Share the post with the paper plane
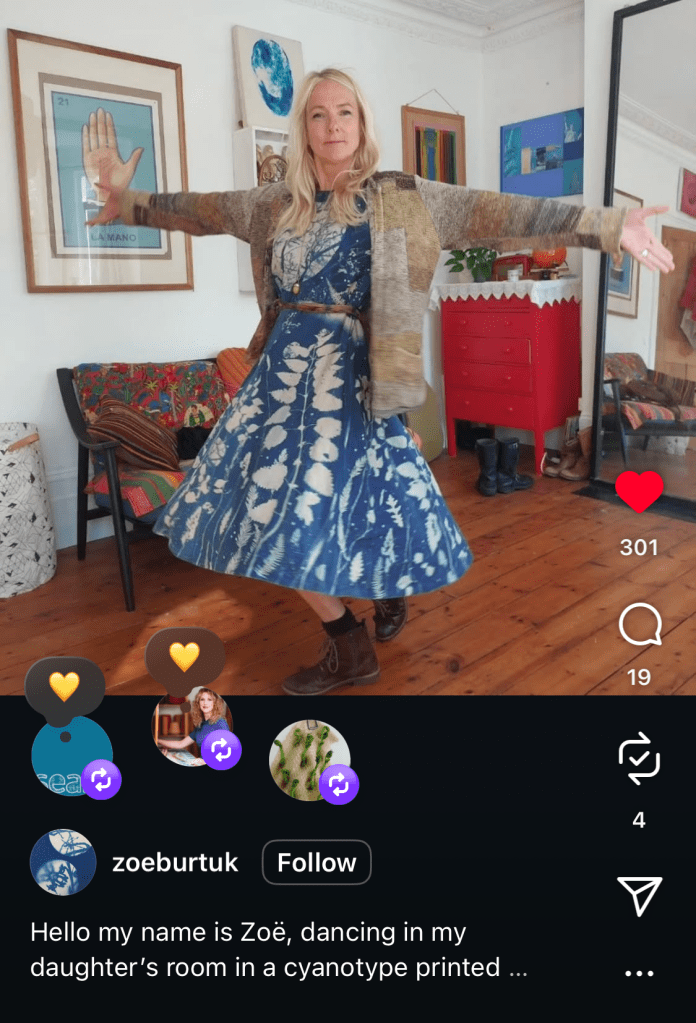696x1023 pixels. pos(639,896)
